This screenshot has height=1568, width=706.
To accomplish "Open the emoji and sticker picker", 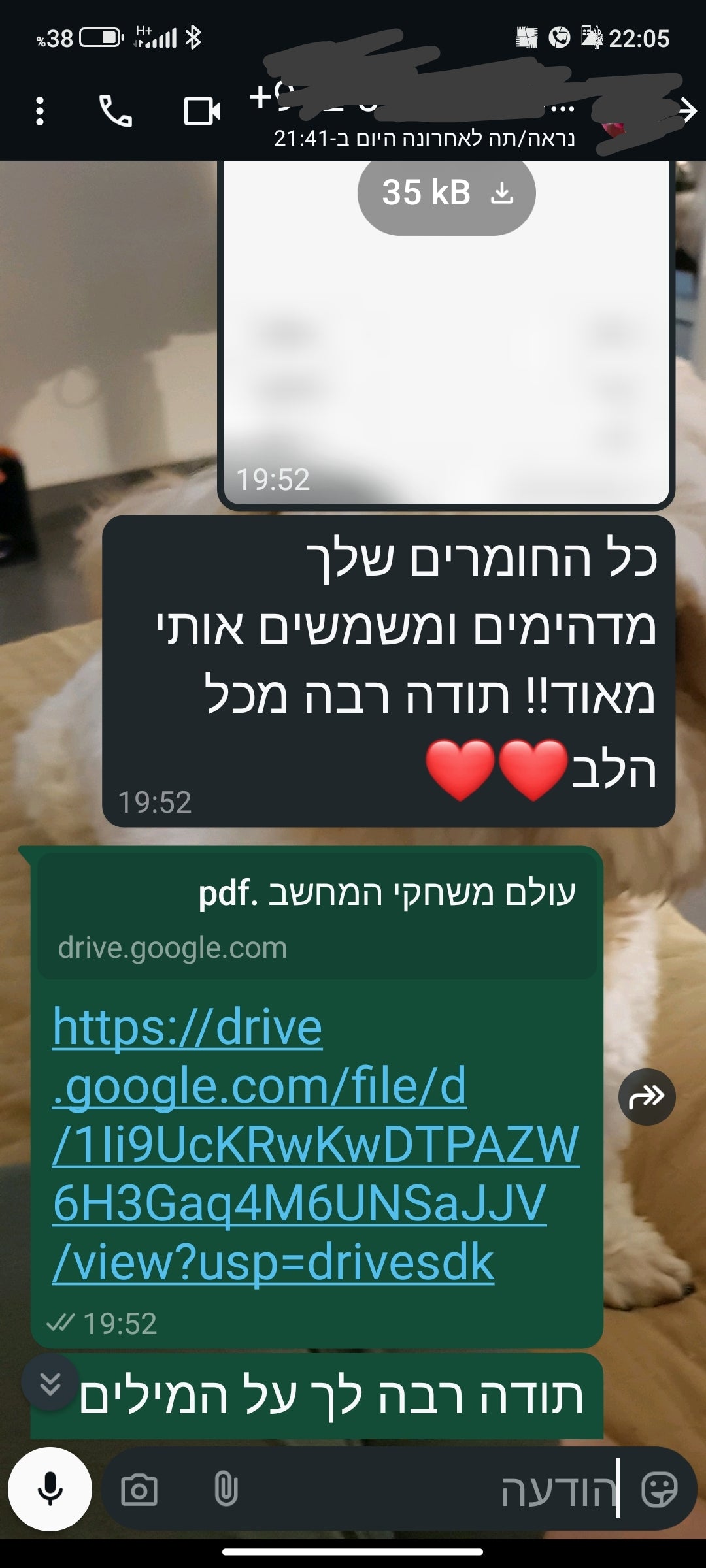I will [x=659, y=1490].
